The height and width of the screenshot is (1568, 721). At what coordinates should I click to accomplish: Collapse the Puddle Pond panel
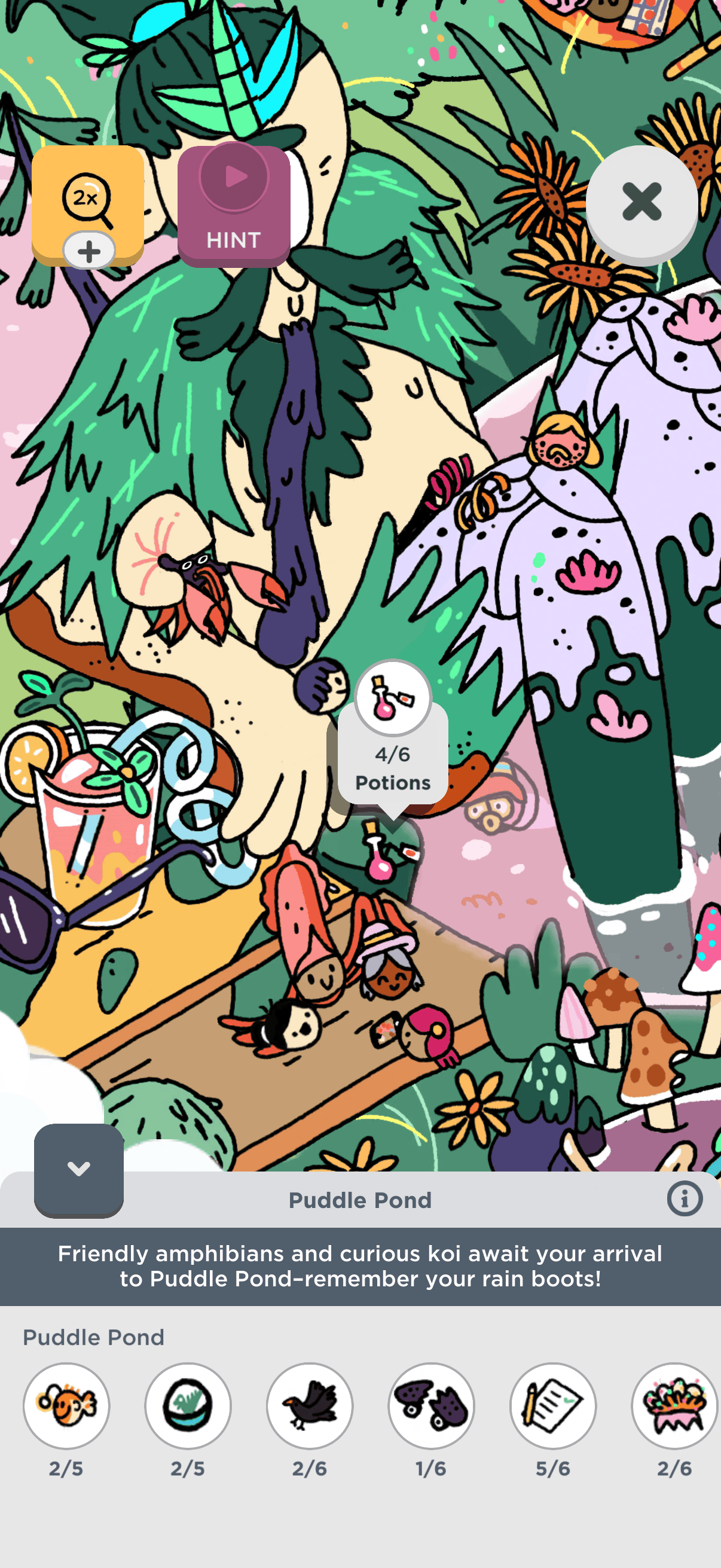tap(79, 1169)
